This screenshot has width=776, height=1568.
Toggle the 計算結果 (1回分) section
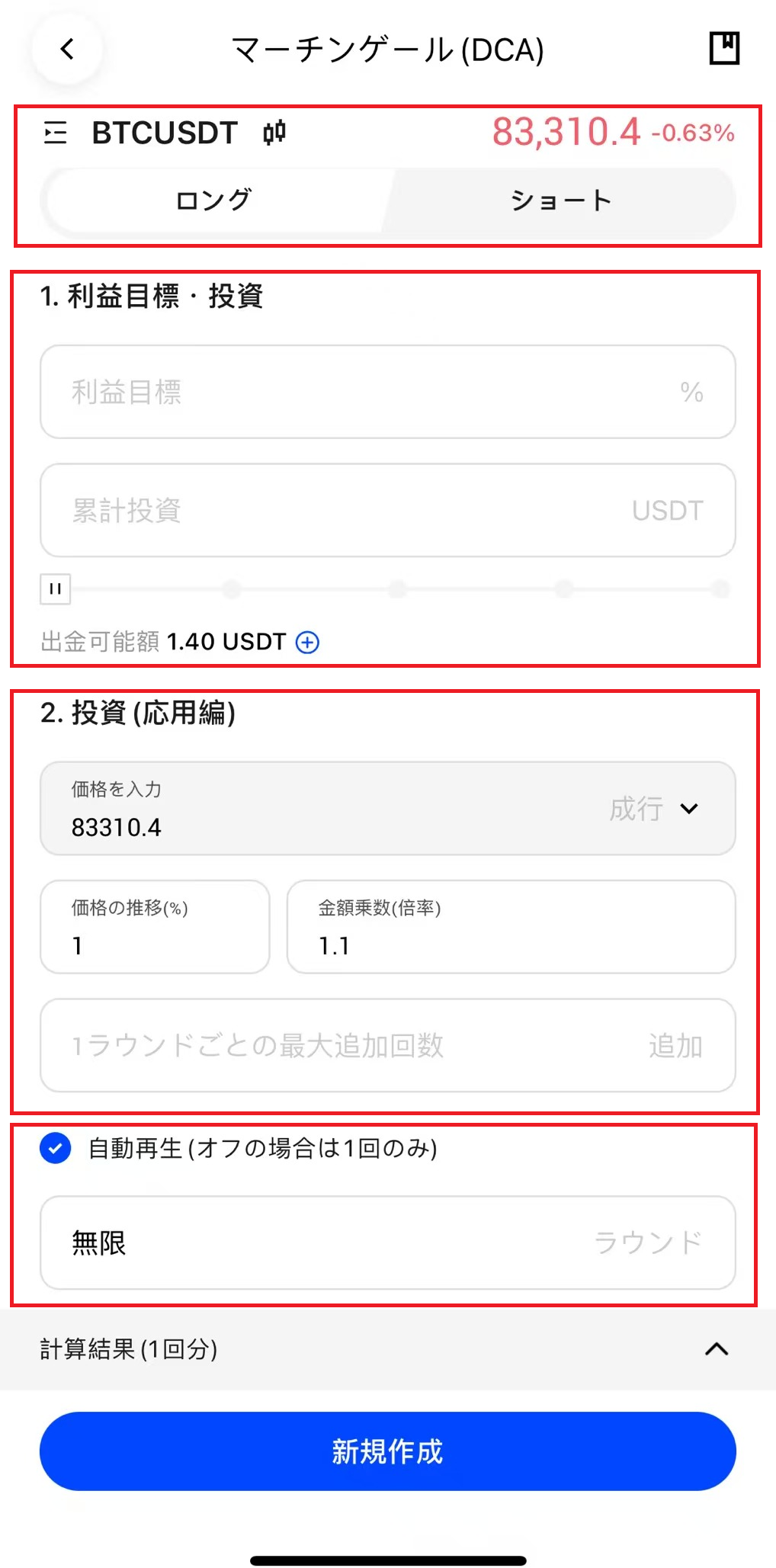point(716,1349)
